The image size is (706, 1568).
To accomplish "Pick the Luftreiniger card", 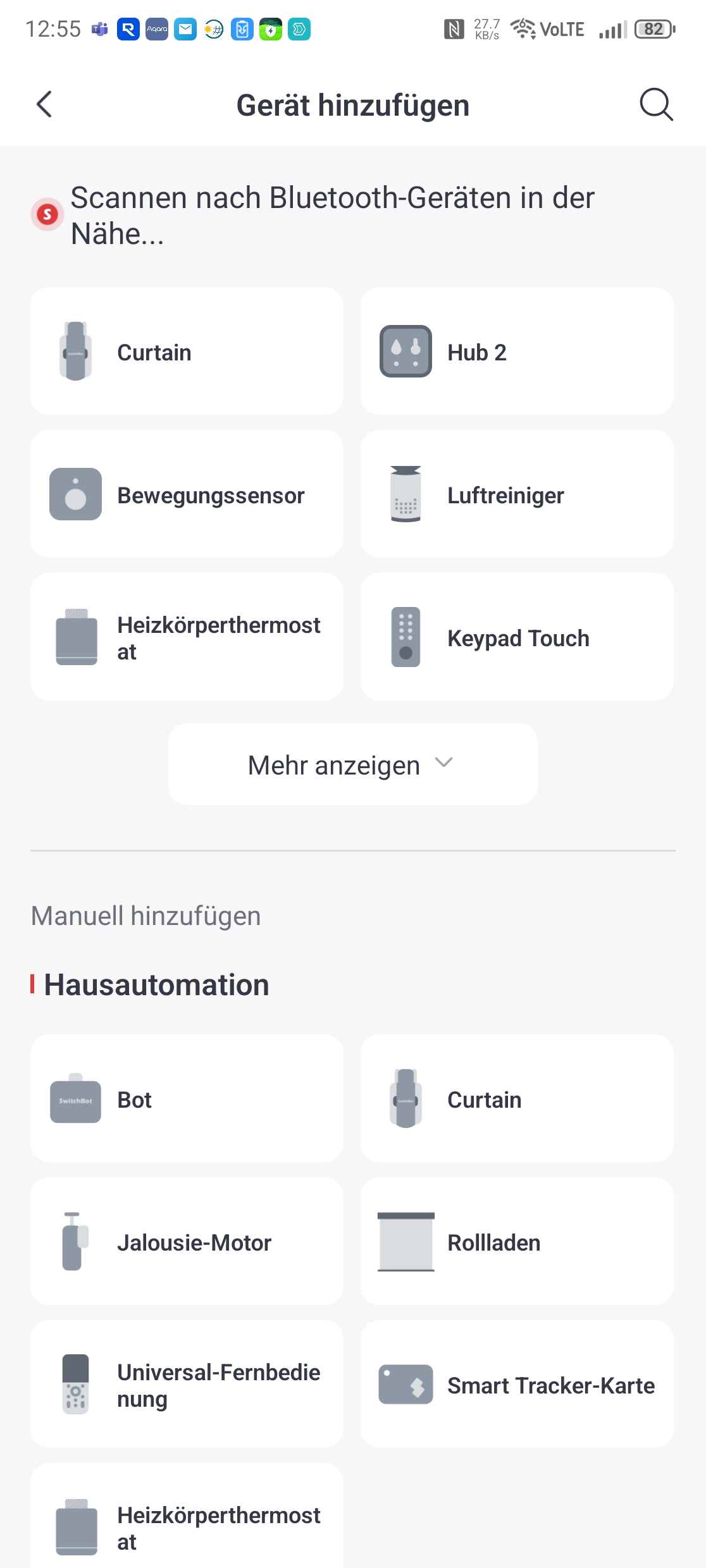I will 517,494.
